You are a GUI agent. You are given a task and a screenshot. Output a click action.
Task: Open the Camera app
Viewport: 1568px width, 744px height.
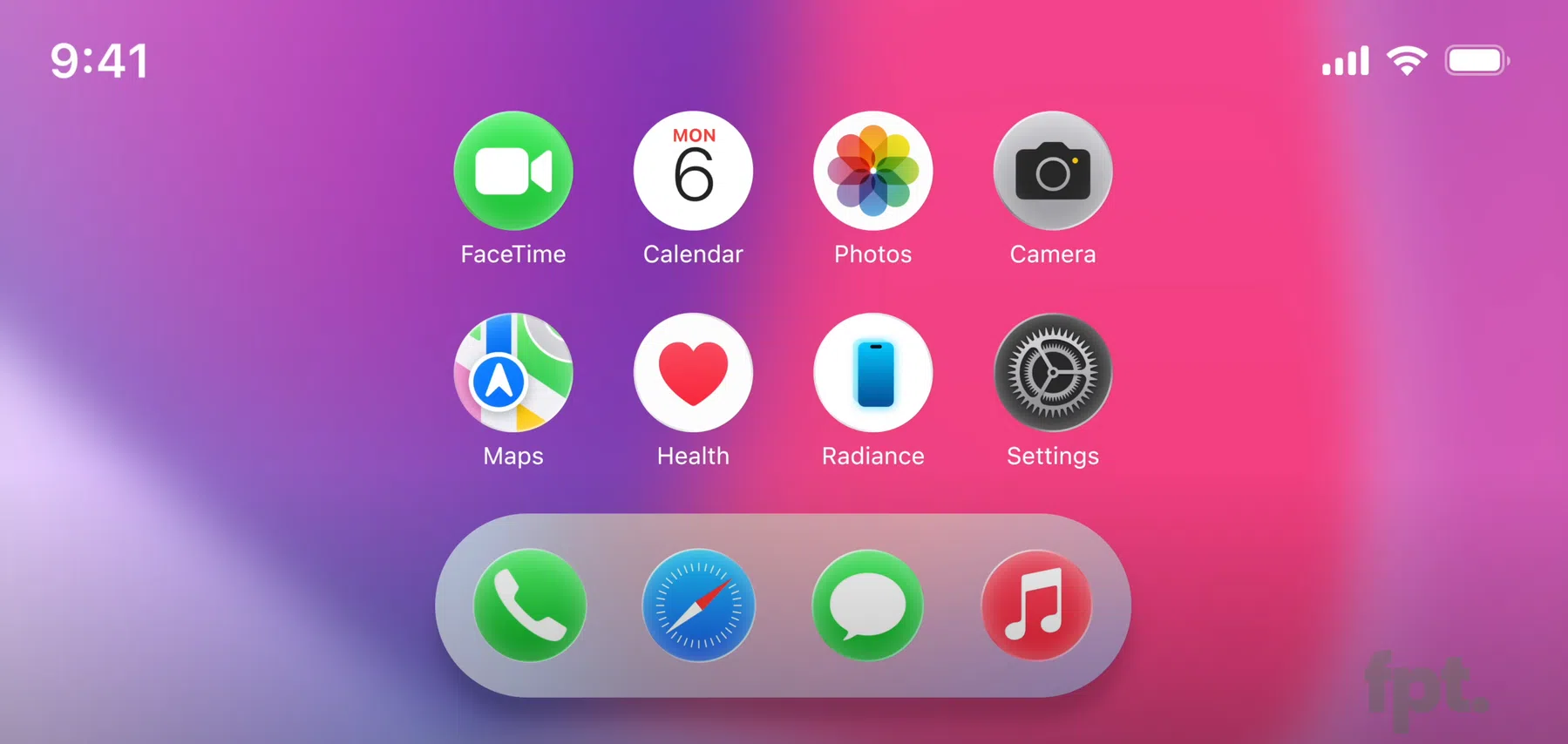coord(1052,171)
